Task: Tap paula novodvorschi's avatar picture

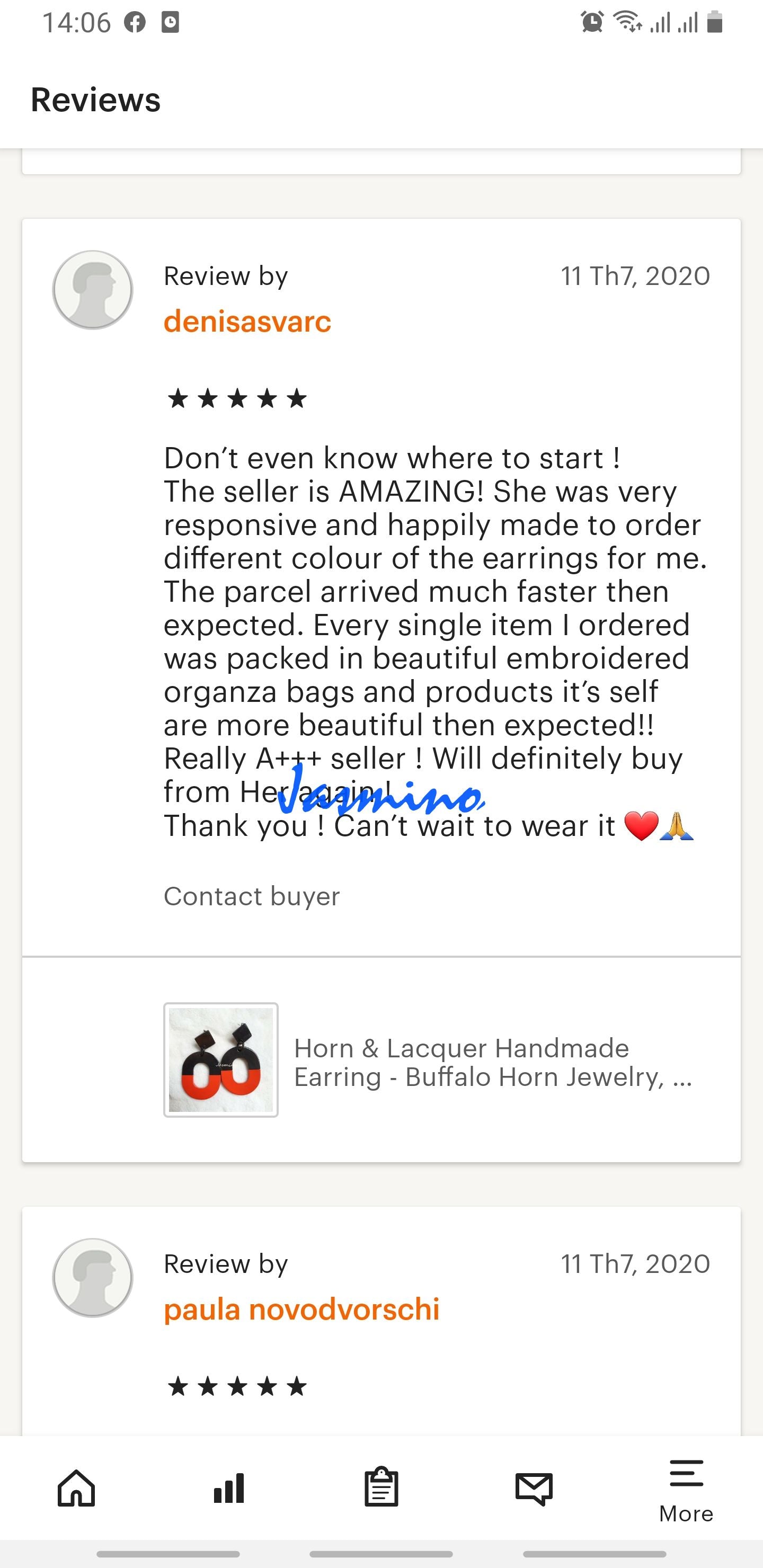Action: 93,1277
